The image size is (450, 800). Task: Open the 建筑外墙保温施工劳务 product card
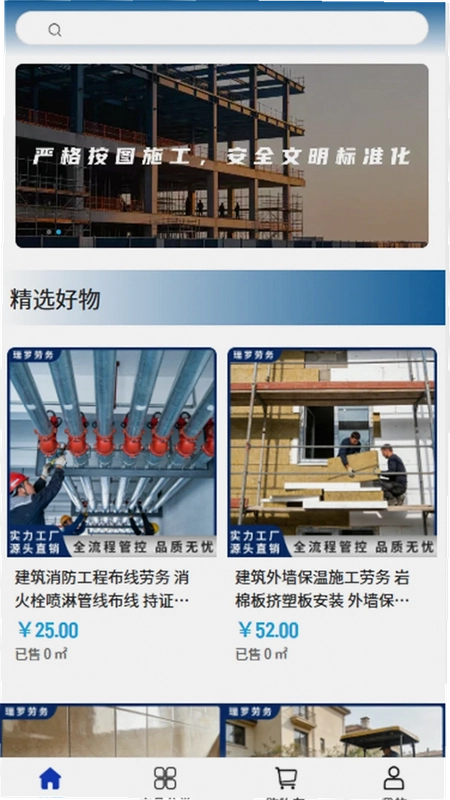tap(332, 507)
